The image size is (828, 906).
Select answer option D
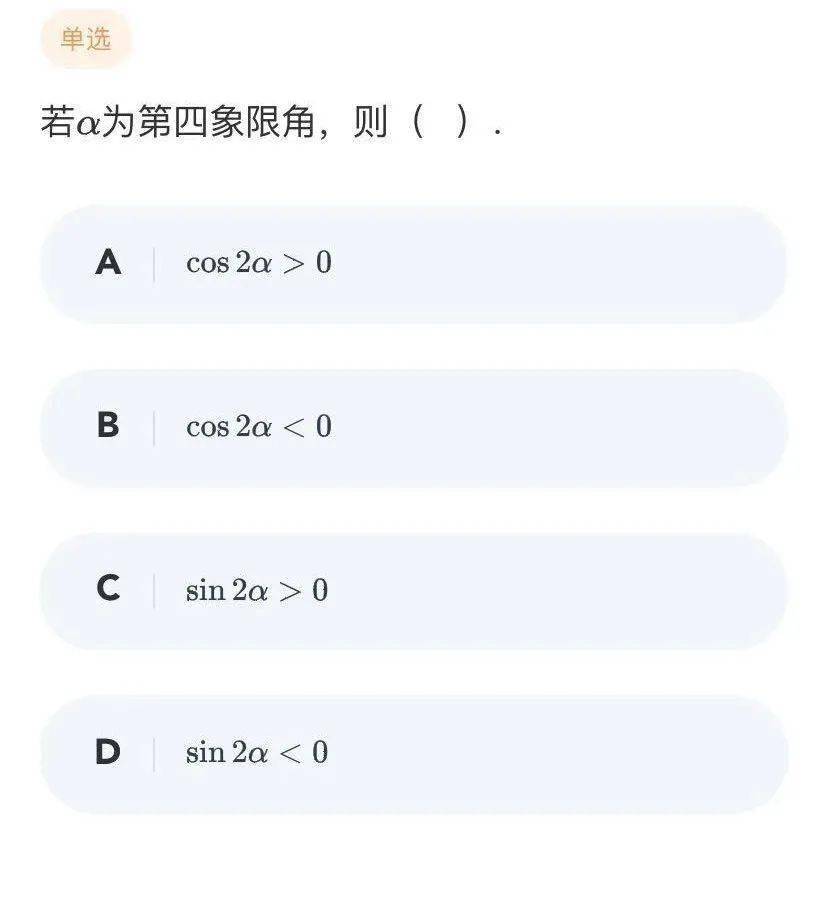(410, 752)
